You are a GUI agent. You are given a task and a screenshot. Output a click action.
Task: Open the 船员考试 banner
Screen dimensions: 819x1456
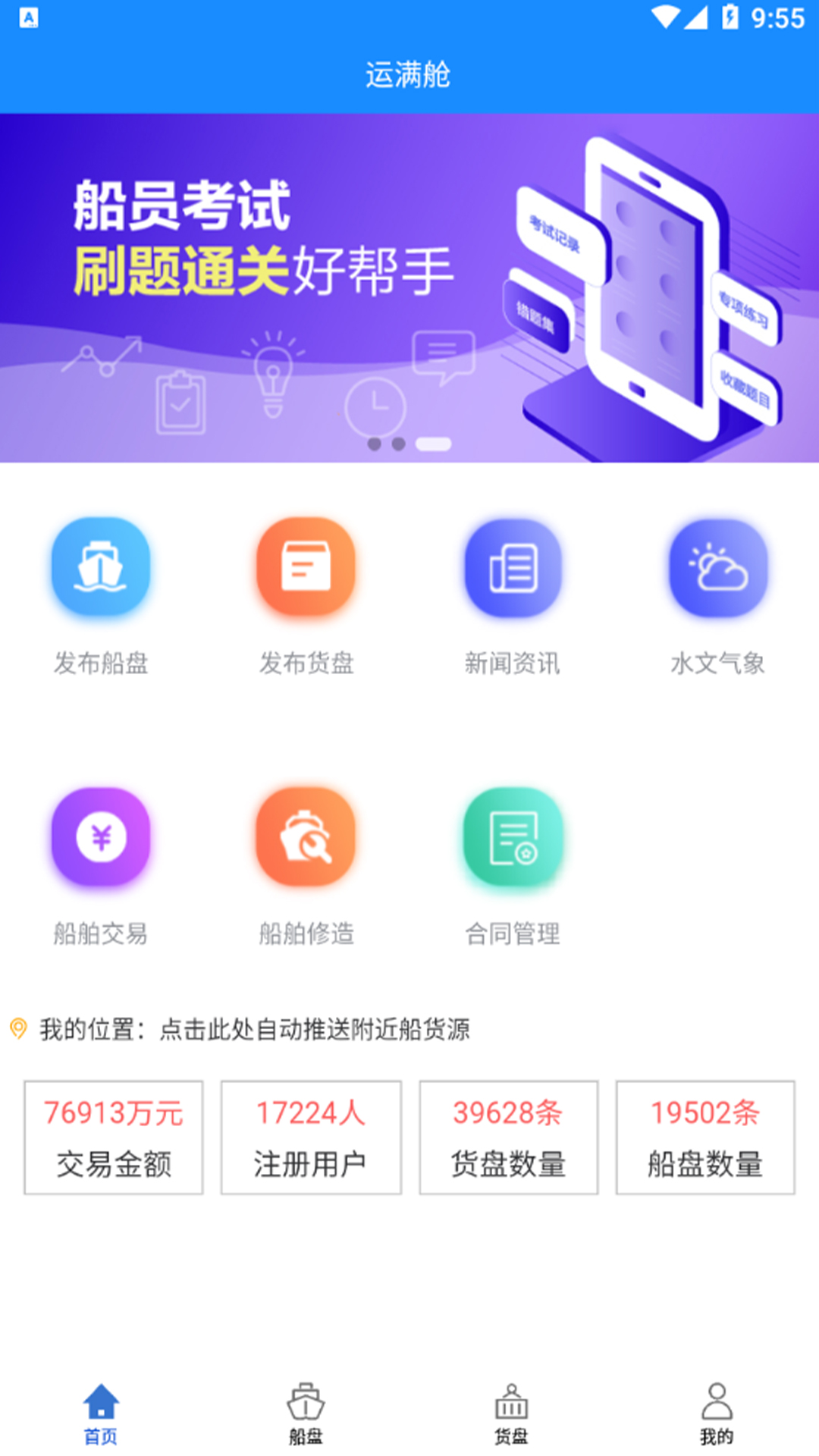pos(409,288)
